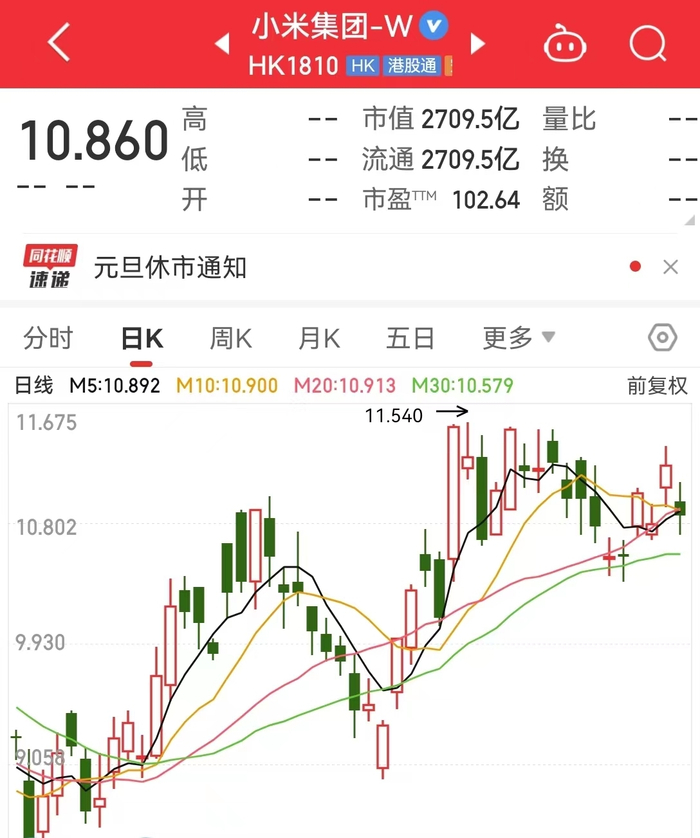Select the 日K chart tab
Viewport: 700px width, 838px height.
pos(141,338)
